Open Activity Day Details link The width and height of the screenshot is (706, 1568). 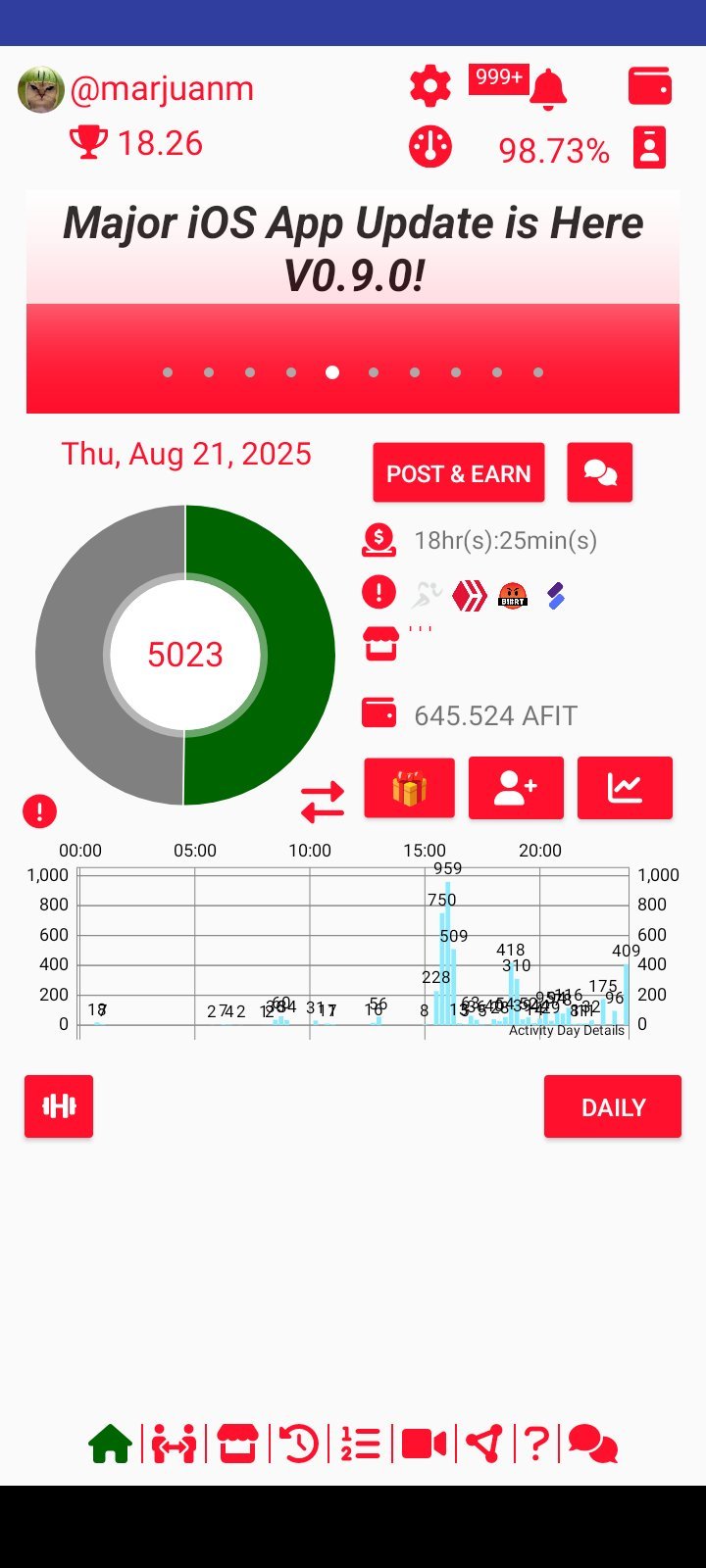click(567, 1030)
